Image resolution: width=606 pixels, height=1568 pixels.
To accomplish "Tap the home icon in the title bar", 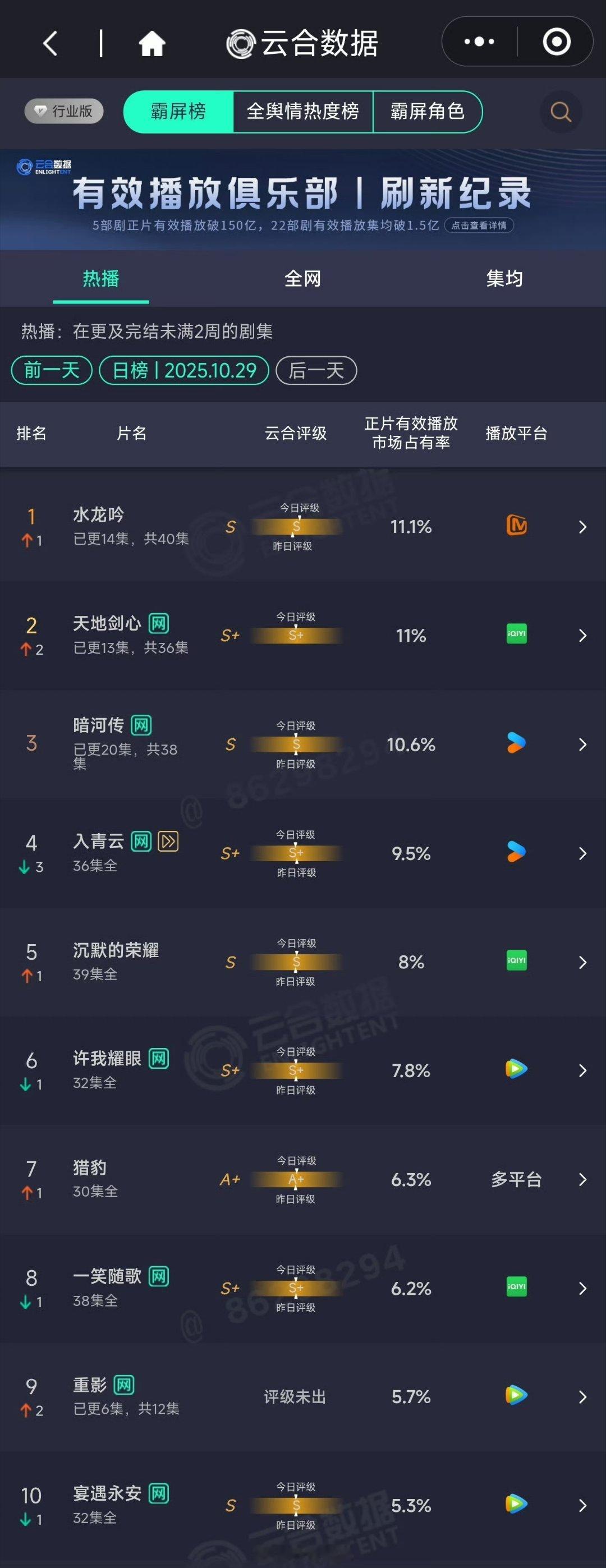I will [152, 43].
